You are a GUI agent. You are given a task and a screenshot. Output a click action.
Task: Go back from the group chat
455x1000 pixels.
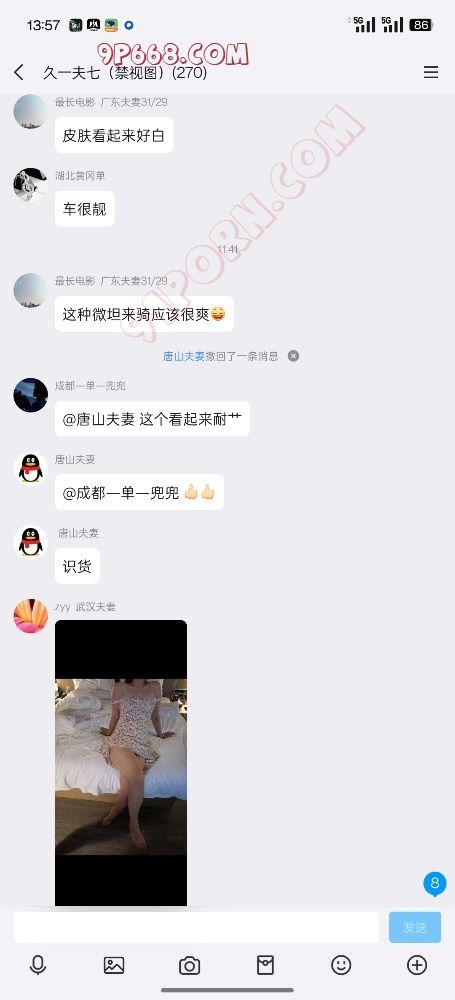coord(19,73)
